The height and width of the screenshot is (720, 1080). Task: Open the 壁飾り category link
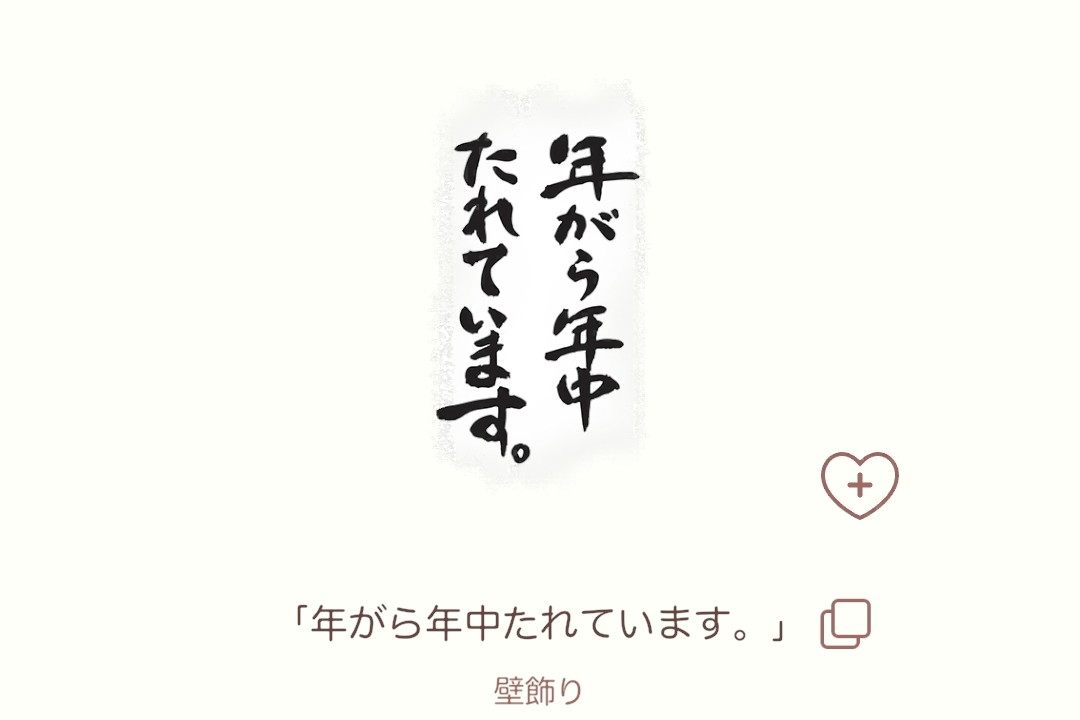coord(538,690)
